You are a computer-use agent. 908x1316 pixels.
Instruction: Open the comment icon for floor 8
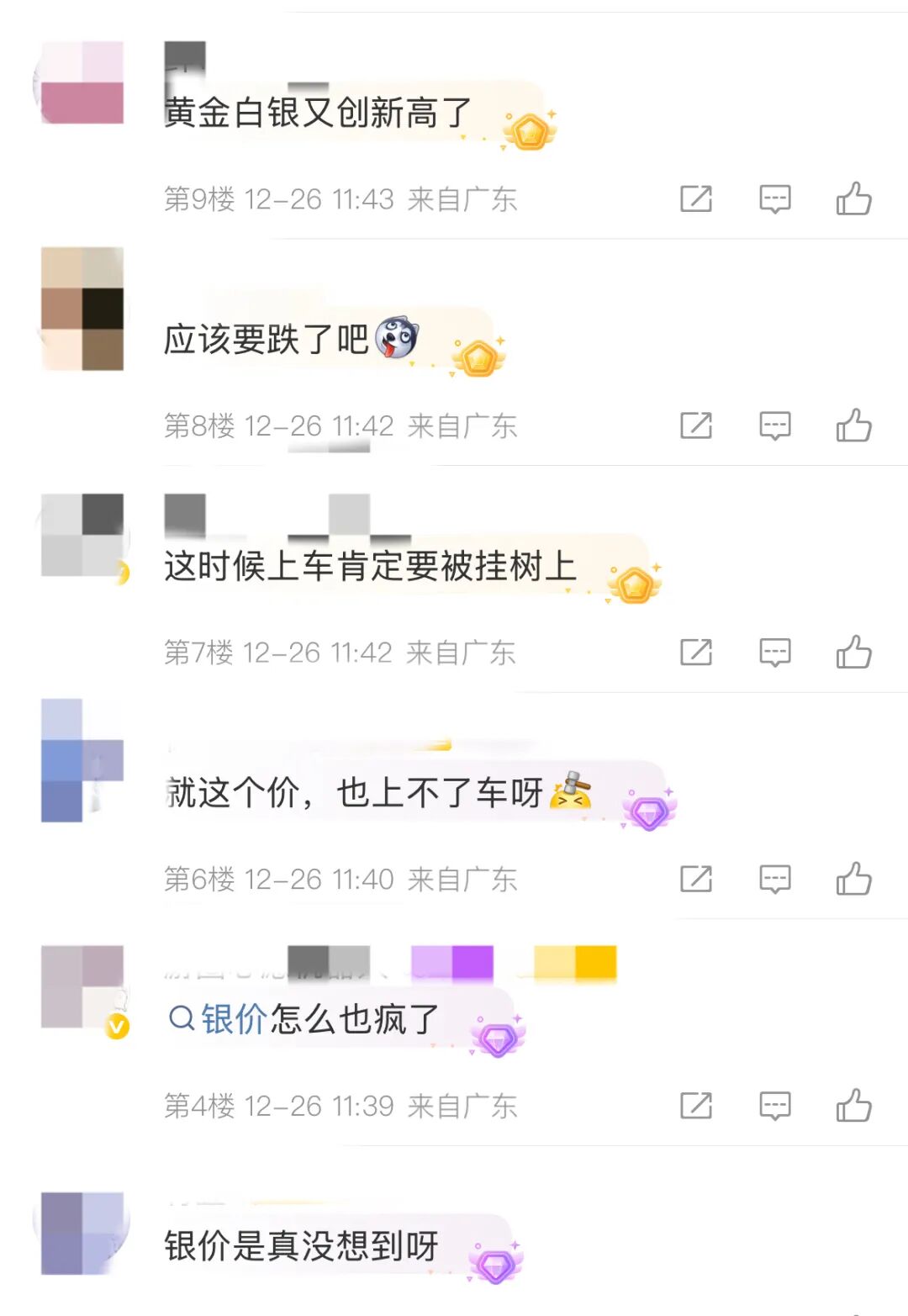tap(774, 425)
